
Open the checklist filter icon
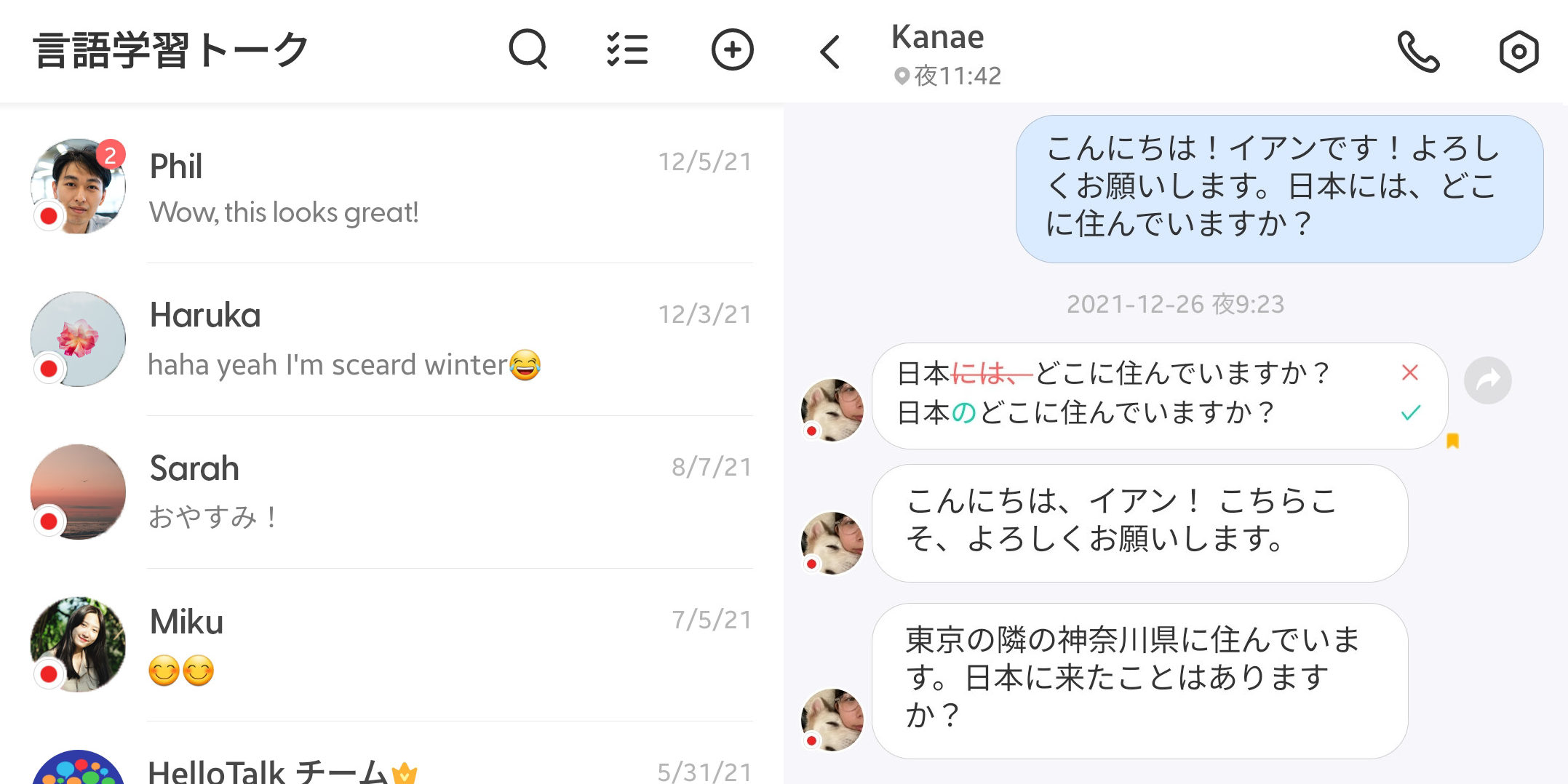click(x=627, y=50)
